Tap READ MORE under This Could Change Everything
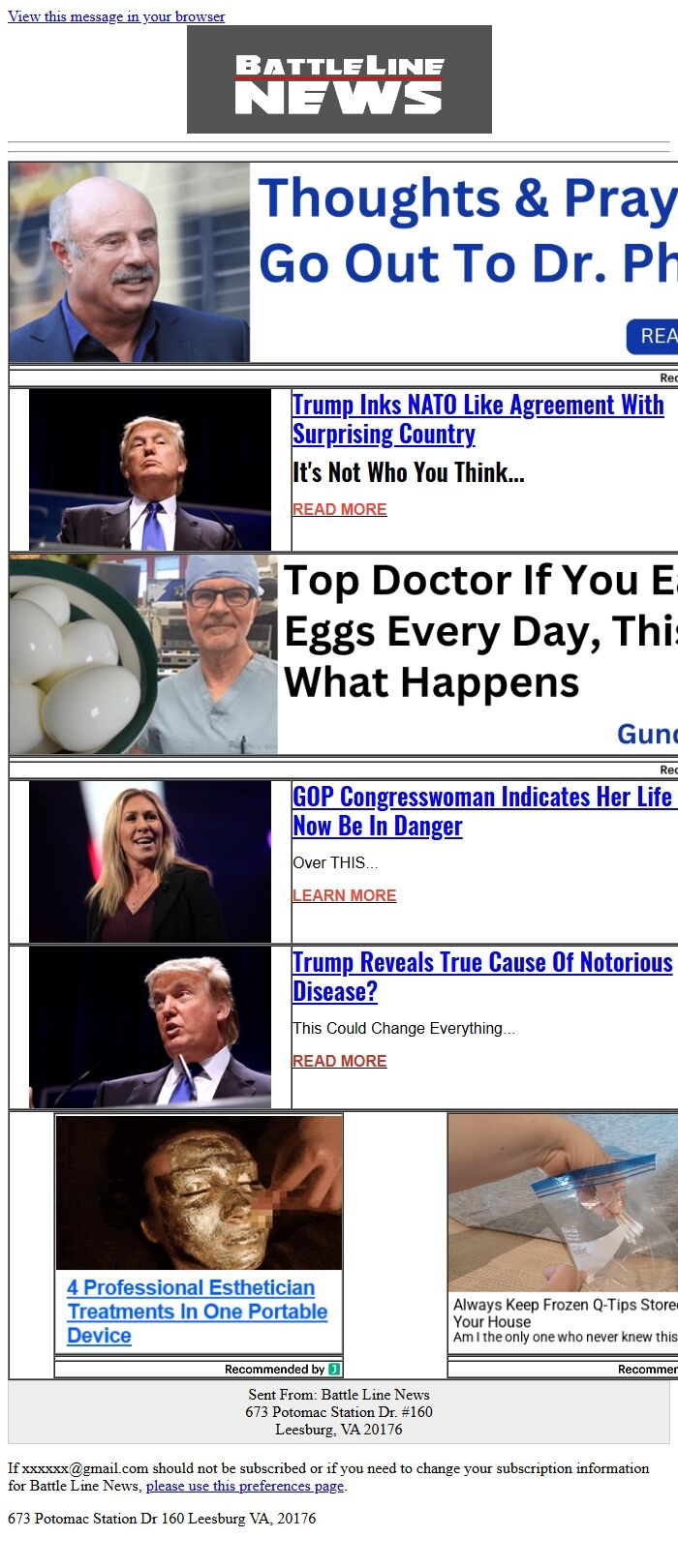Viewport: 678px width, 1568px height. tap(339, 1061)
